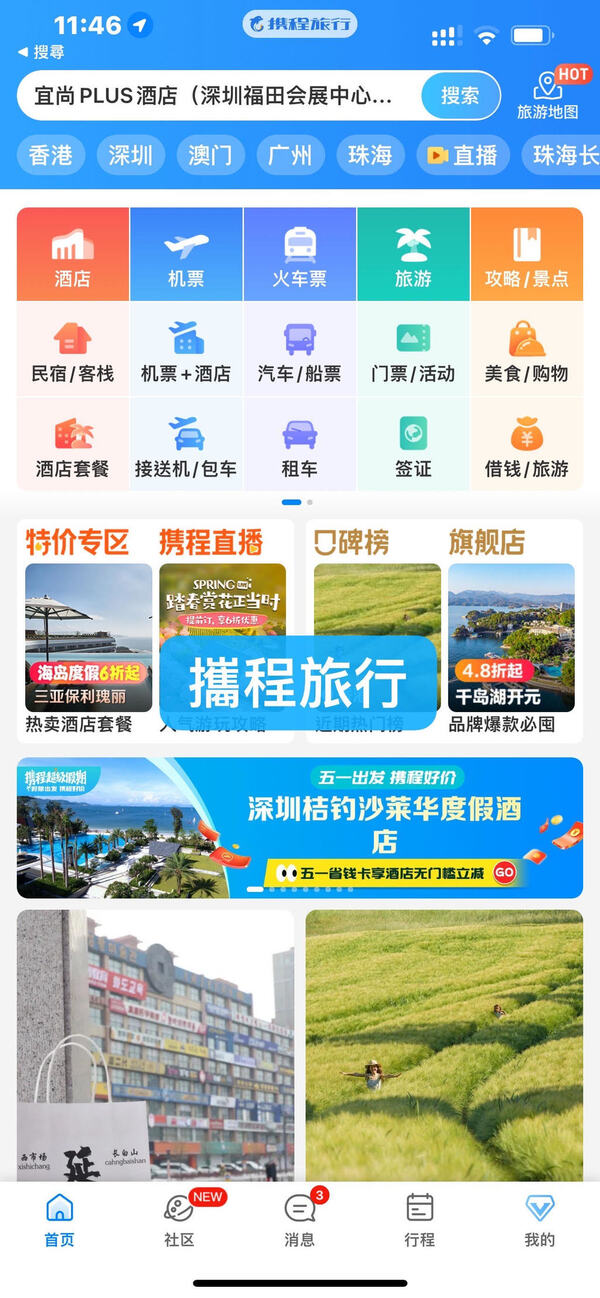Screen dimensions: 600x1298
Task: Select the 澳门 city chip
Action: point(210,155)
